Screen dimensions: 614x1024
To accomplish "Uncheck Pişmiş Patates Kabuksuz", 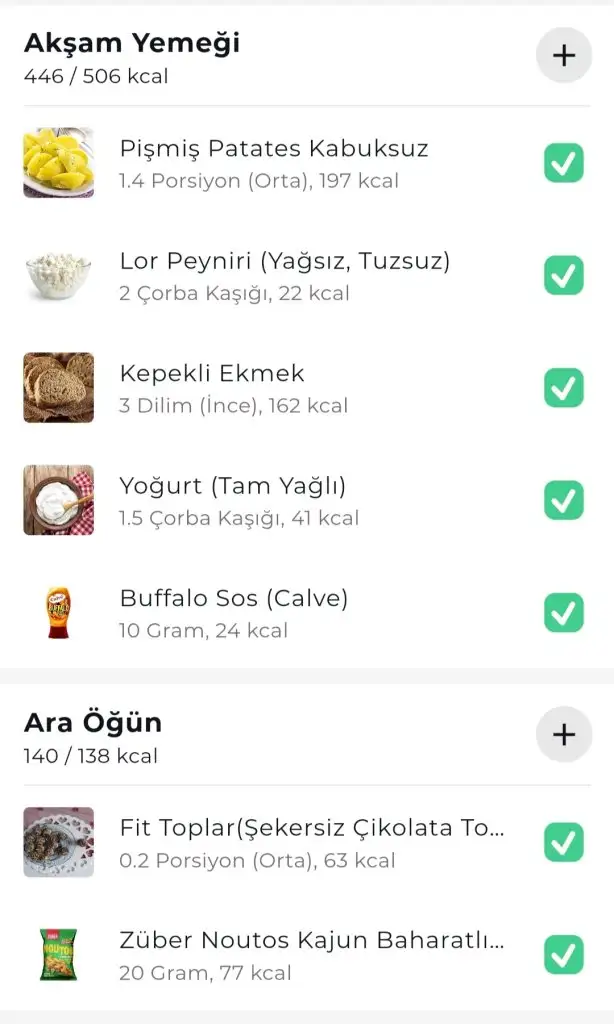I will [564, 163].
